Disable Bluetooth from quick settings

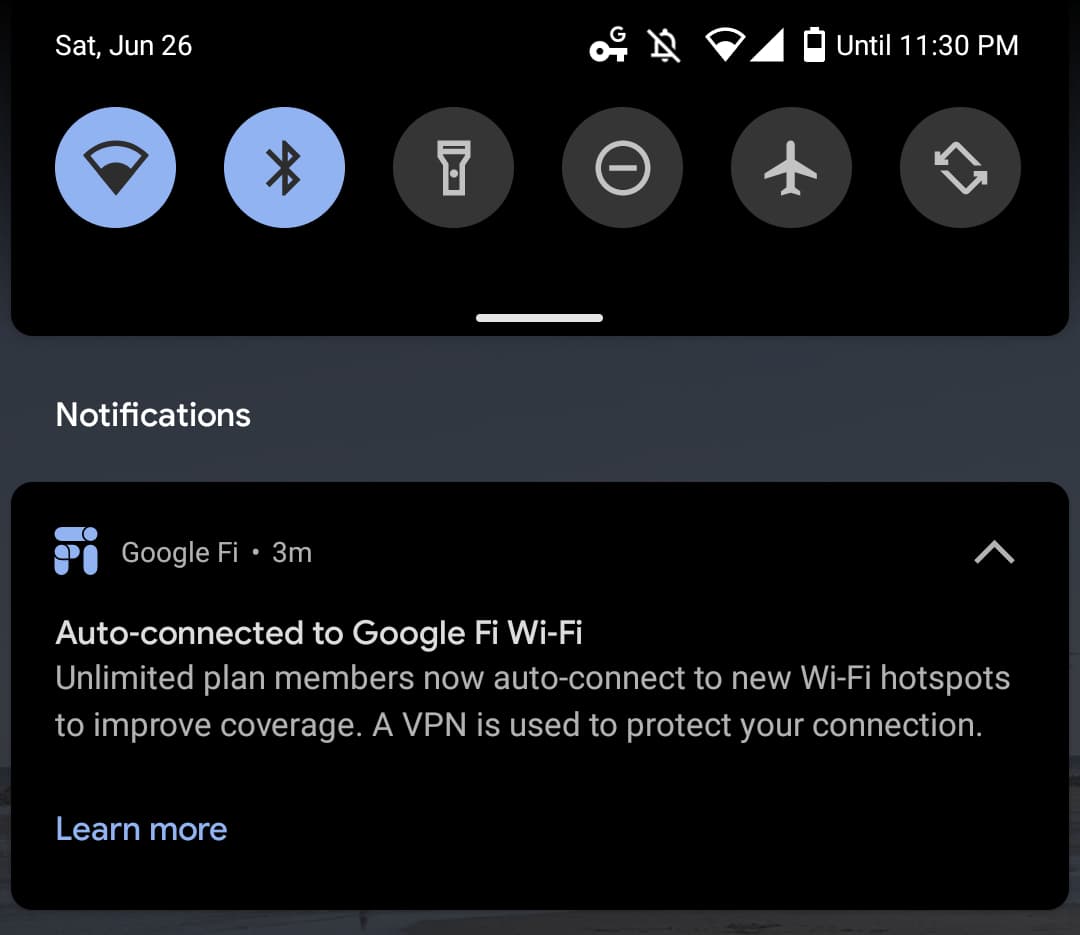[284, 167]
